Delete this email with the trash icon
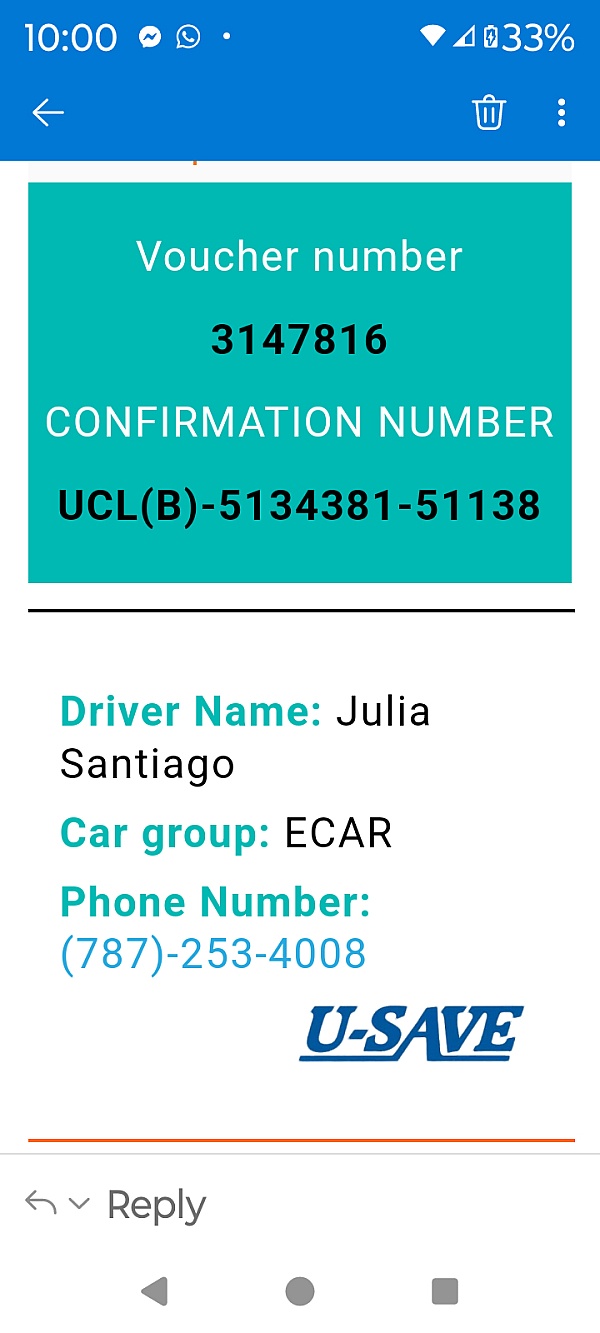 (489, 113)
